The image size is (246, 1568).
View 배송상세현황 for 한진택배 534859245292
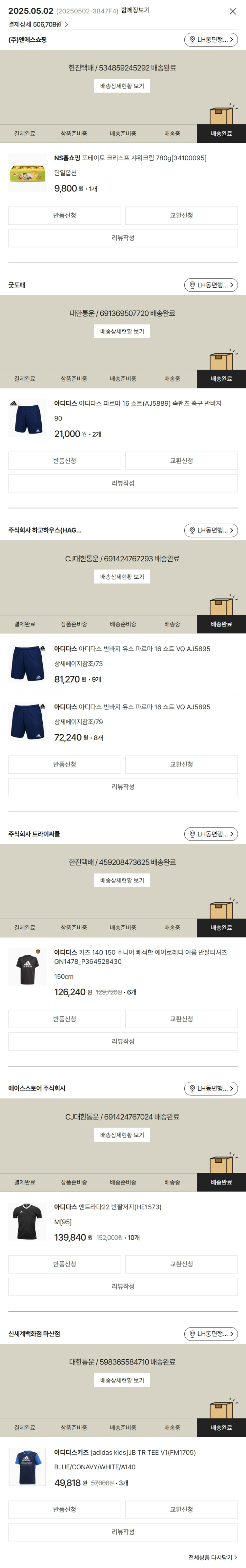[x=122, y=86]
